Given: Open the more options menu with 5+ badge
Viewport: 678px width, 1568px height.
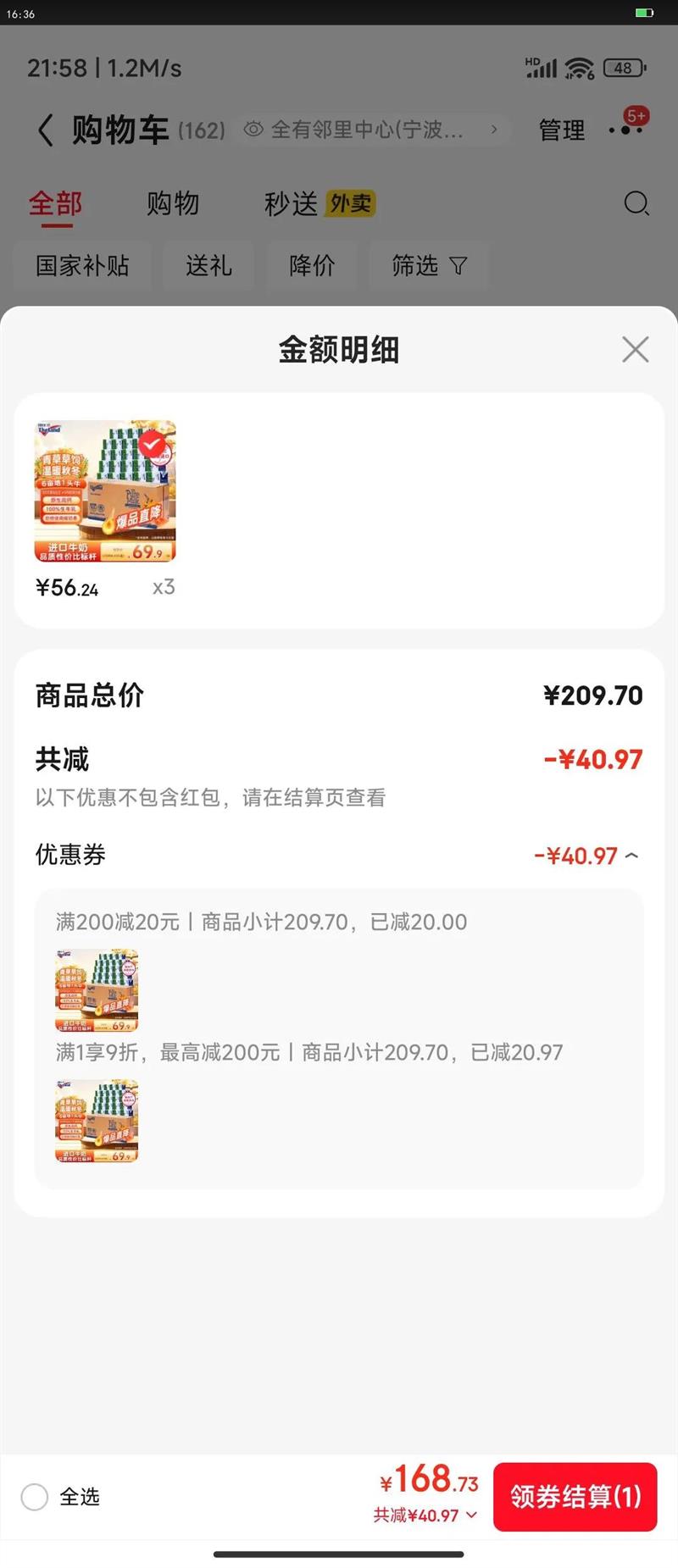Looking at the screenshot, I should tap(626, 129).
